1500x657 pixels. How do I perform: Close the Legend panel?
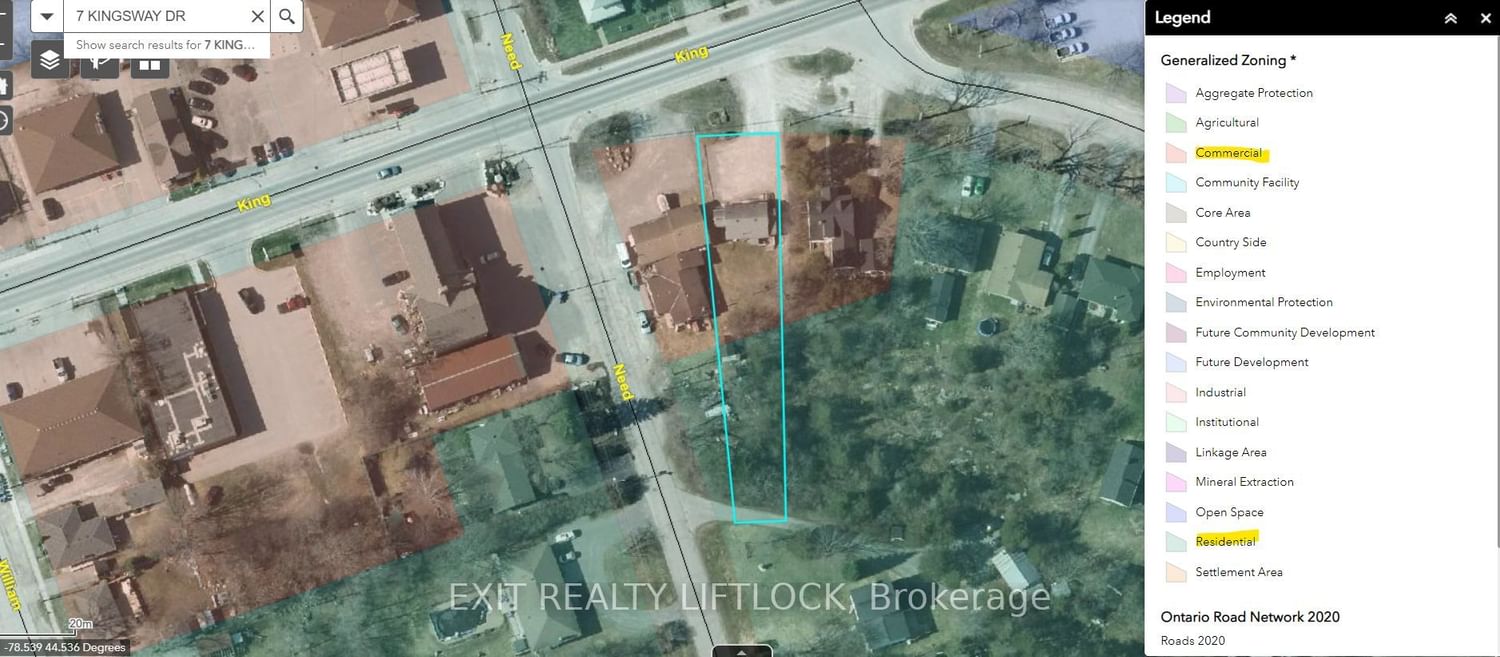[x=1485, y=18]
